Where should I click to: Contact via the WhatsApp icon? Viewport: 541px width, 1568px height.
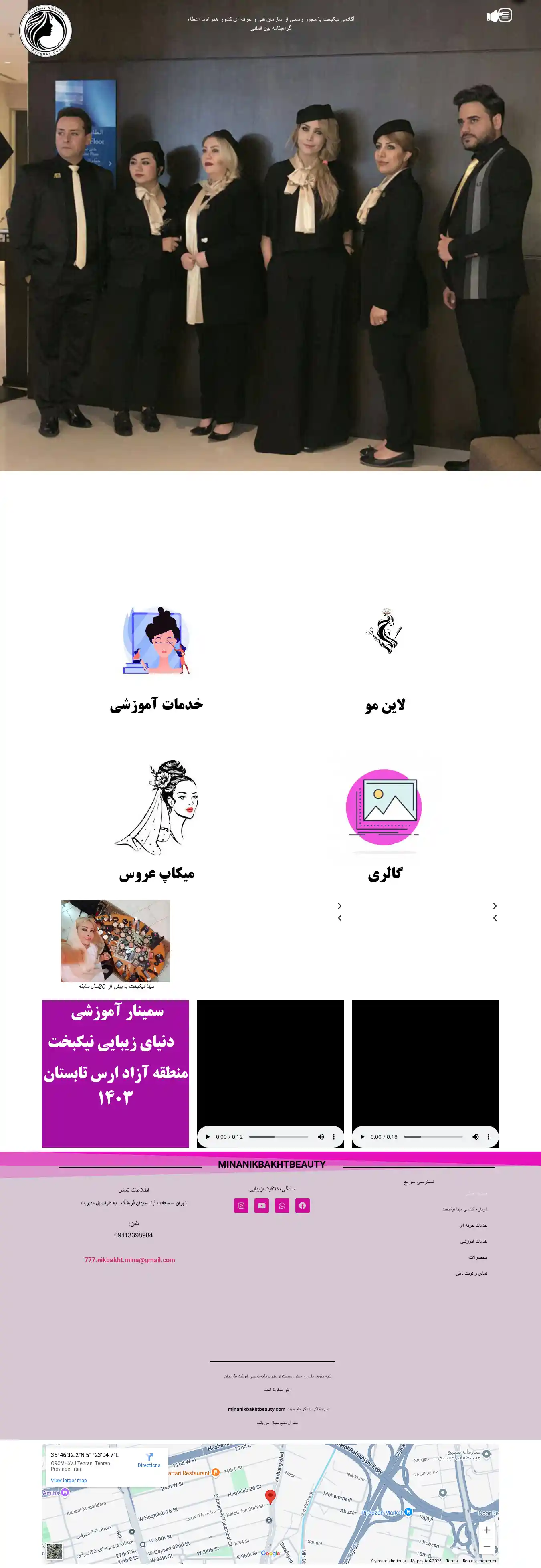[282, 1205]
